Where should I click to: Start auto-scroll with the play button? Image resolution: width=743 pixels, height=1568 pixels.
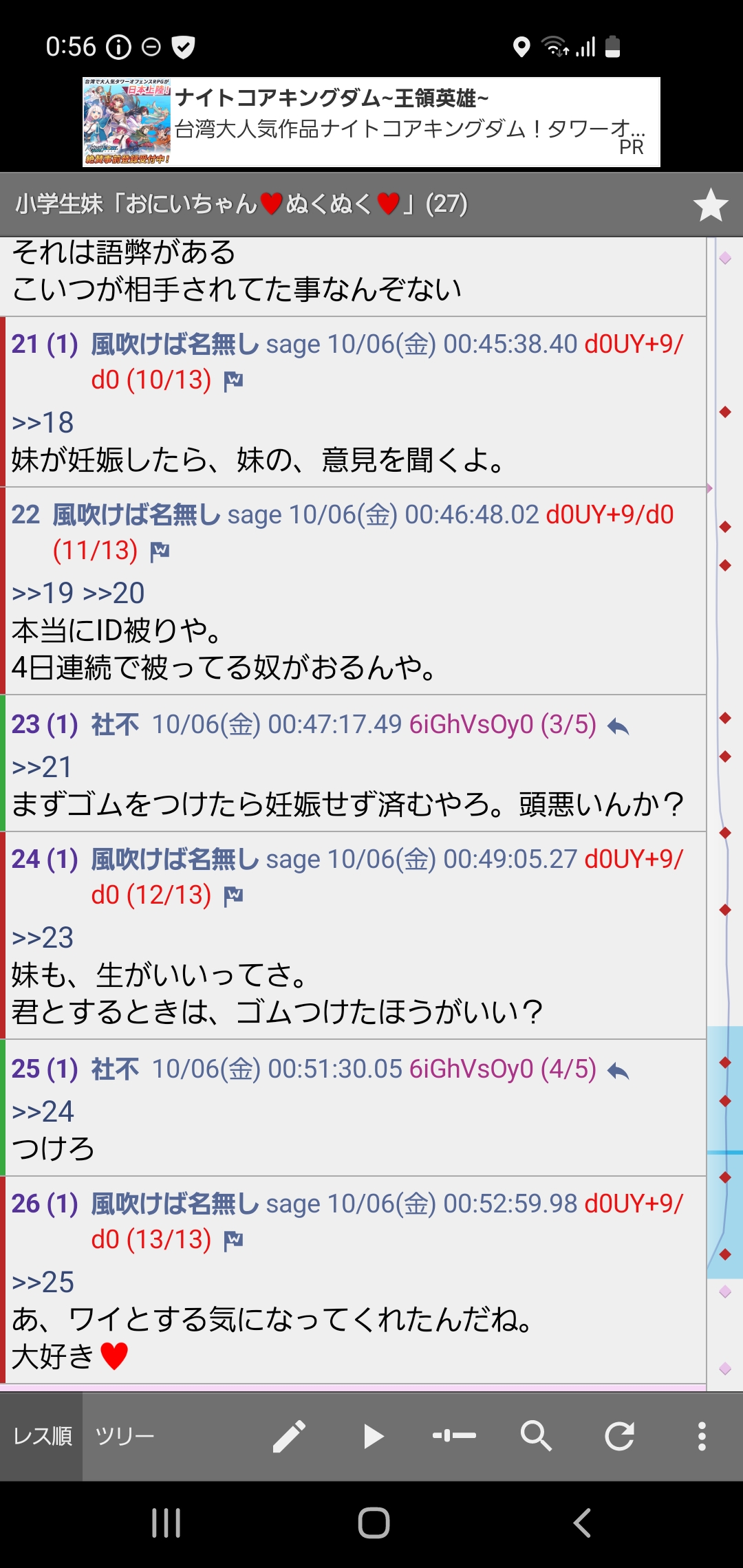[372, 1437]
